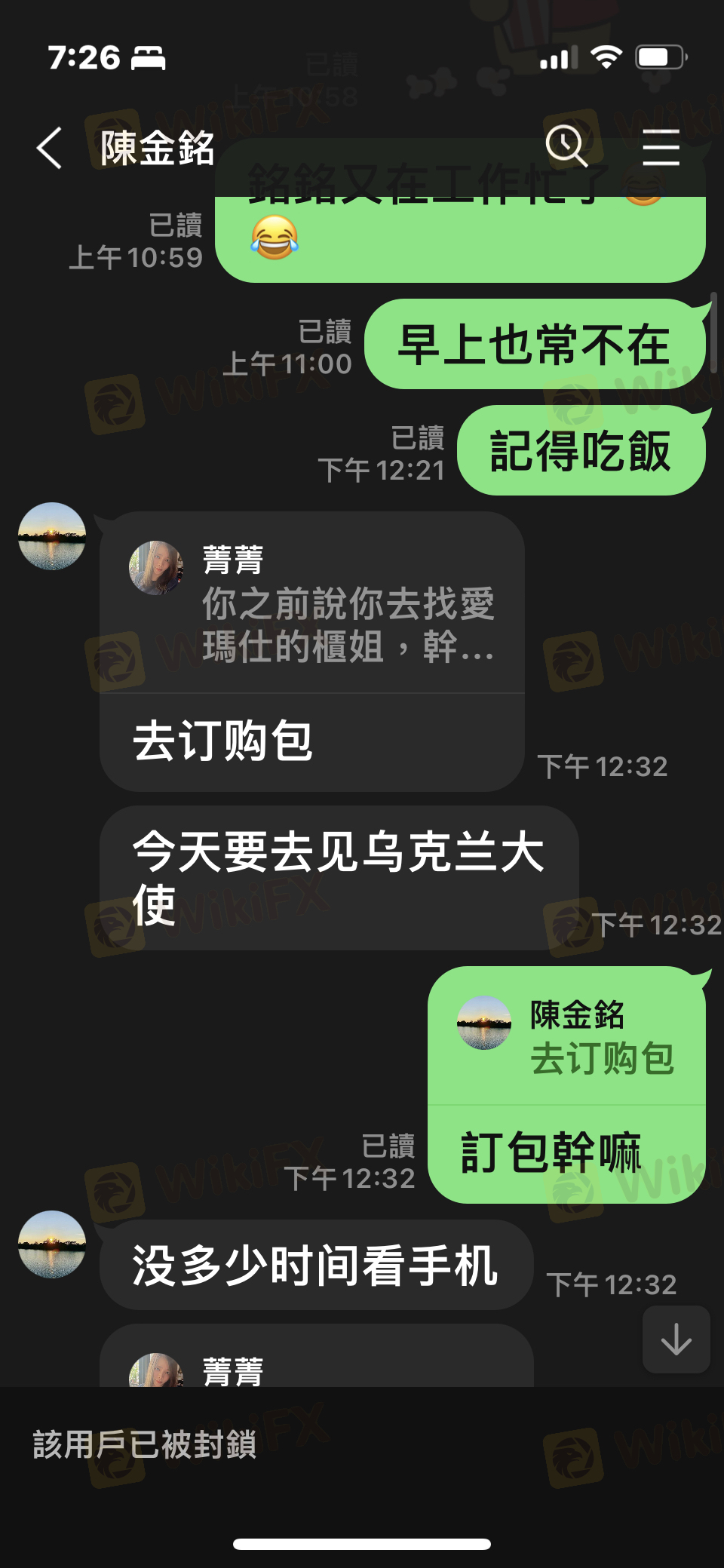The height and width of the screenshot is (1568, 724).
Task: Go back from the 陳金銘 chat
Action: [x=50, y=147]
